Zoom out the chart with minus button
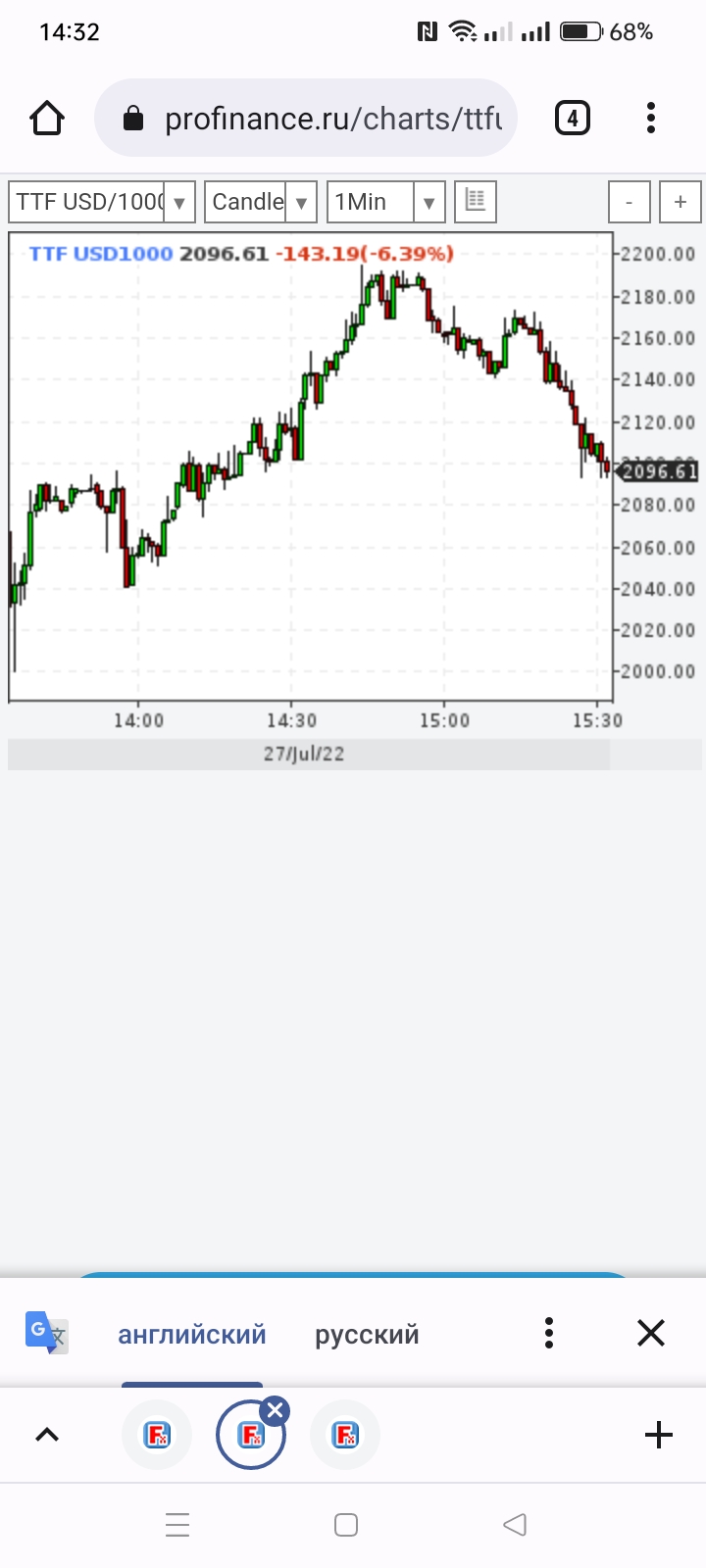Screen dimensions: 706x1568 click(630, 202)
